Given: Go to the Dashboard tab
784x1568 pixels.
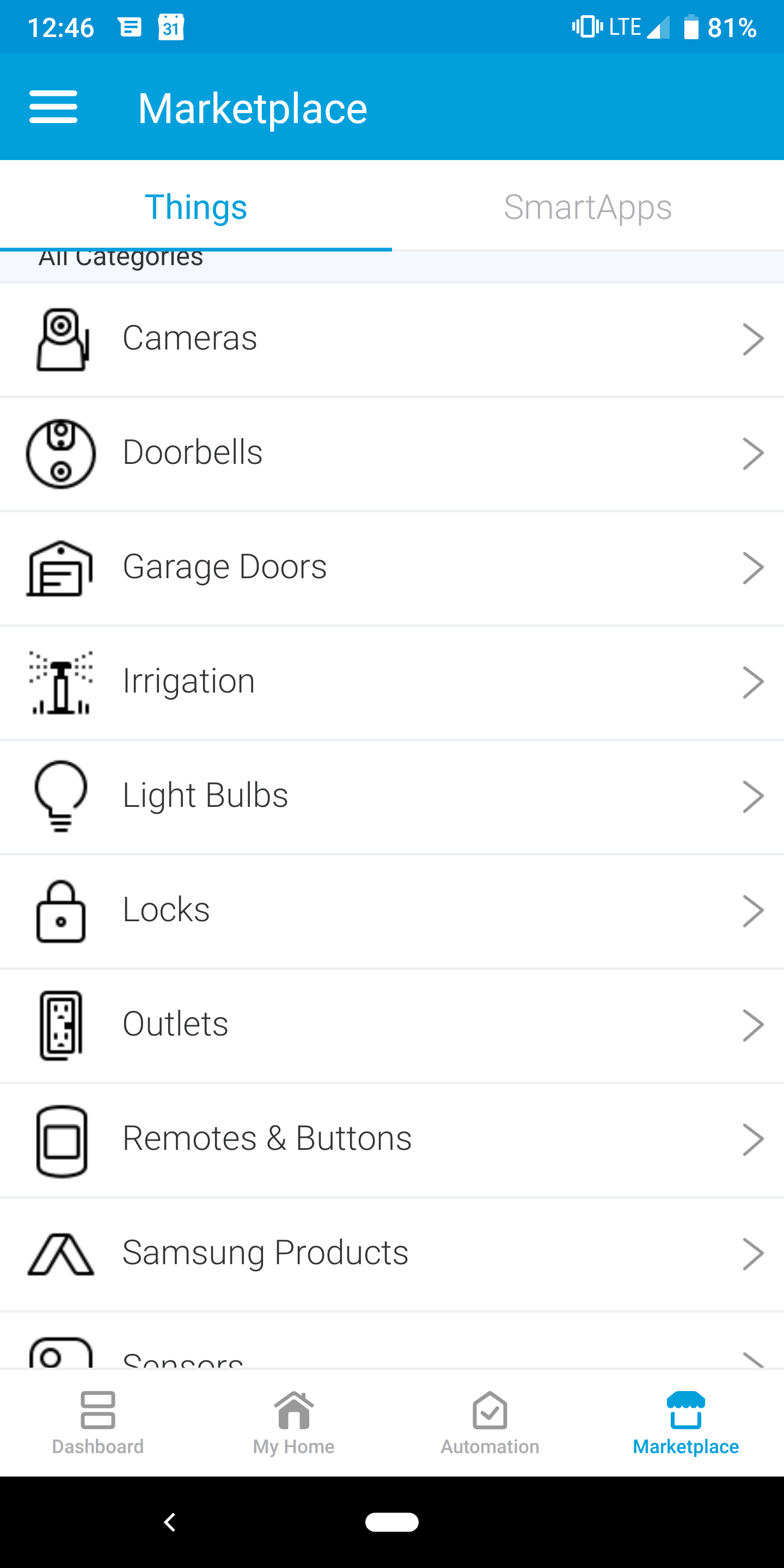Looking at the screenshot, I should (x=98, y=1423).
